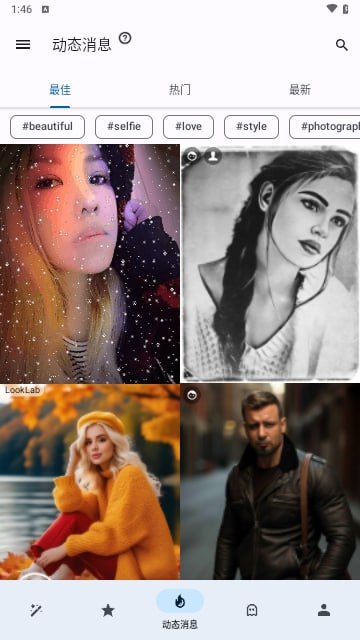
Task: Select the 最佳 tab
Action: (60, 90)
